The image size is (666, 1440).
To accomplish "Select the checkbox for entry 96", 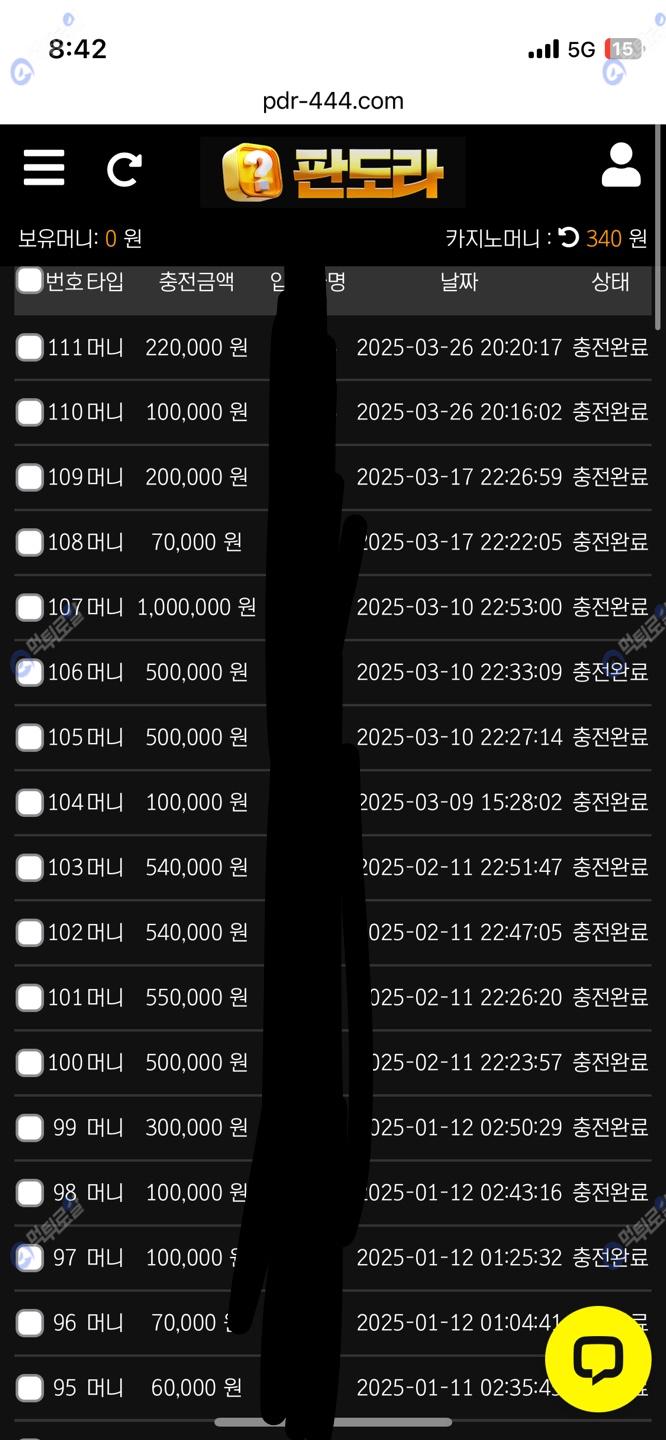I will click(x=30, y=1322).
